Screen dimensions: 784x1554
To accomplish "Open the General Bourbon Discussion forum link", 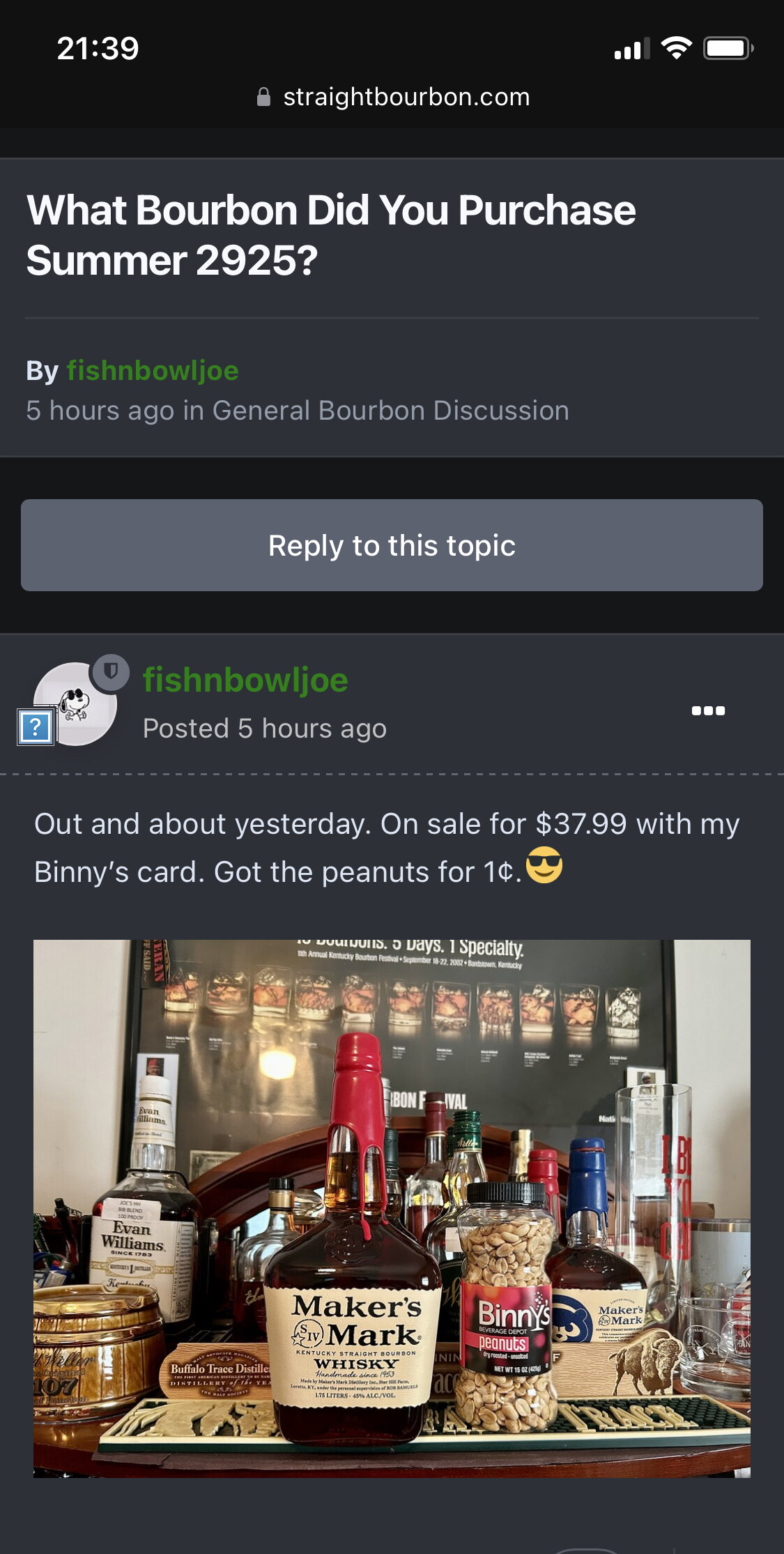I will (390, 411).
